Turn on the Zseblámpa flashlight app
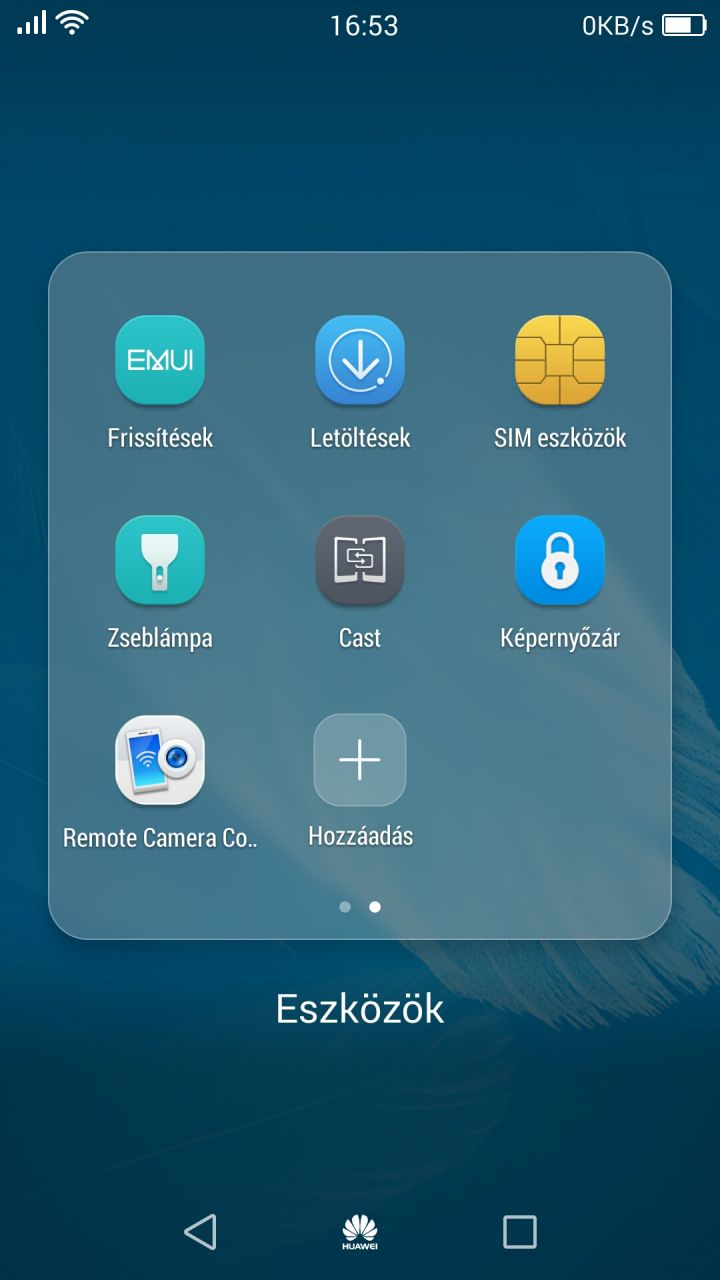This screenshot has height=1280, width=720. pos(160,560)
